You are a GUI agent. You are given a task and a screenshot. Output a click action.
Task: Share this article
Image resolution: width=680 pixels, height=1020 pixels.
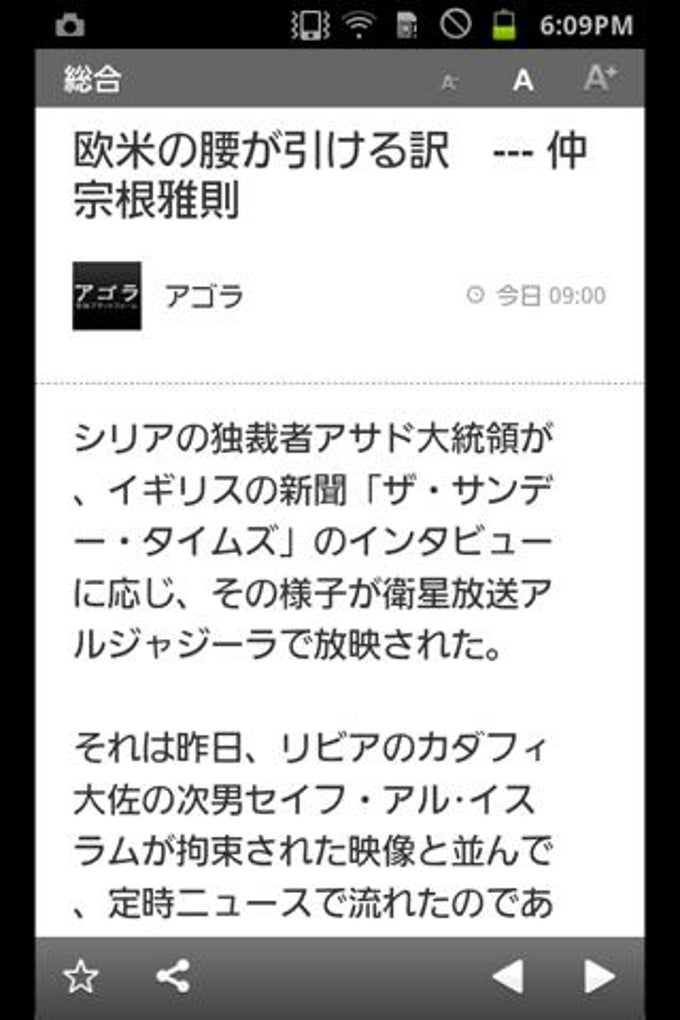coord(174,976)
